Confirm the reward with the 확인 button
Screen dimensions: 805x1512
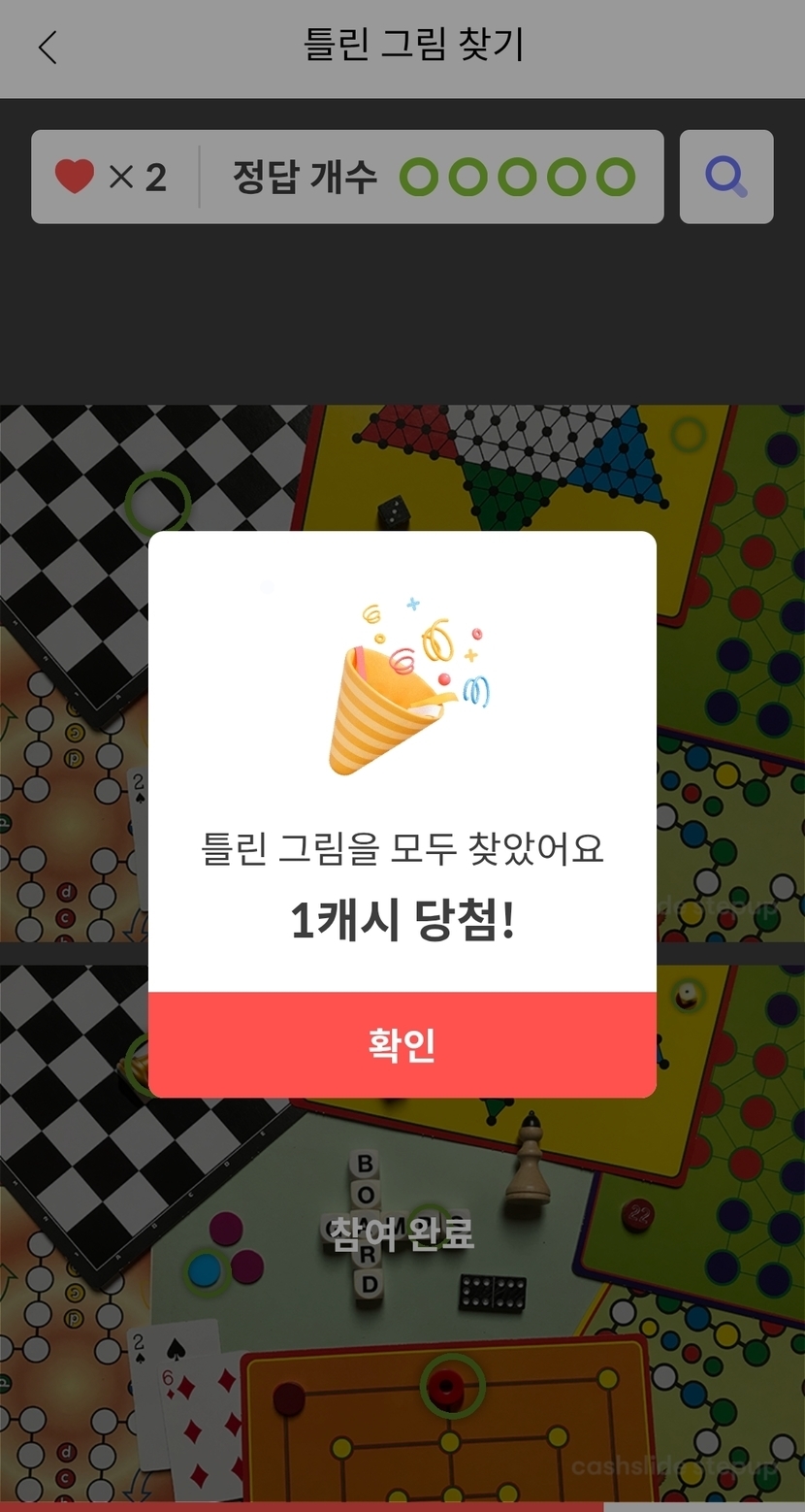(x=402, y=1044)
